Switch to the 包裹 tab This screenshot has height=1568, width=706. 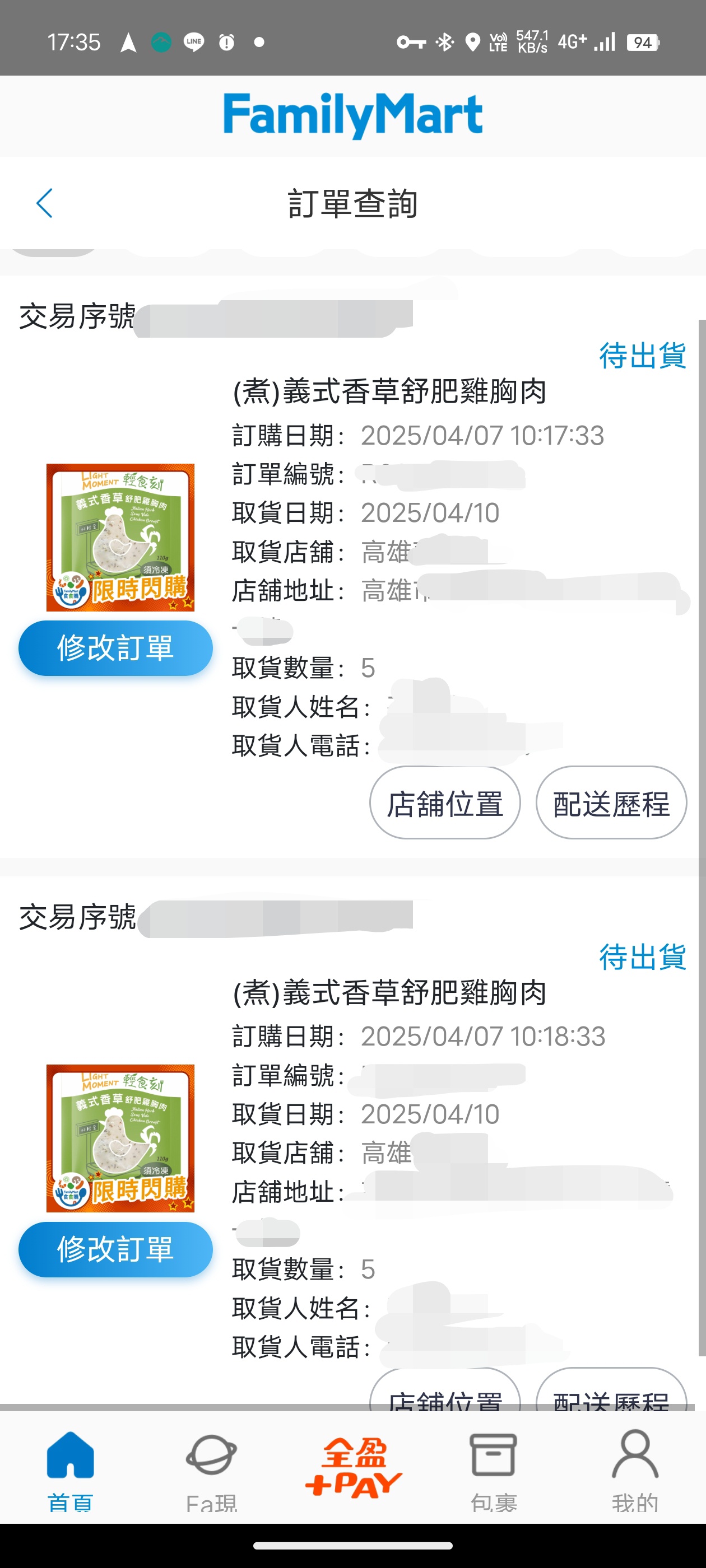(494, 1468)
